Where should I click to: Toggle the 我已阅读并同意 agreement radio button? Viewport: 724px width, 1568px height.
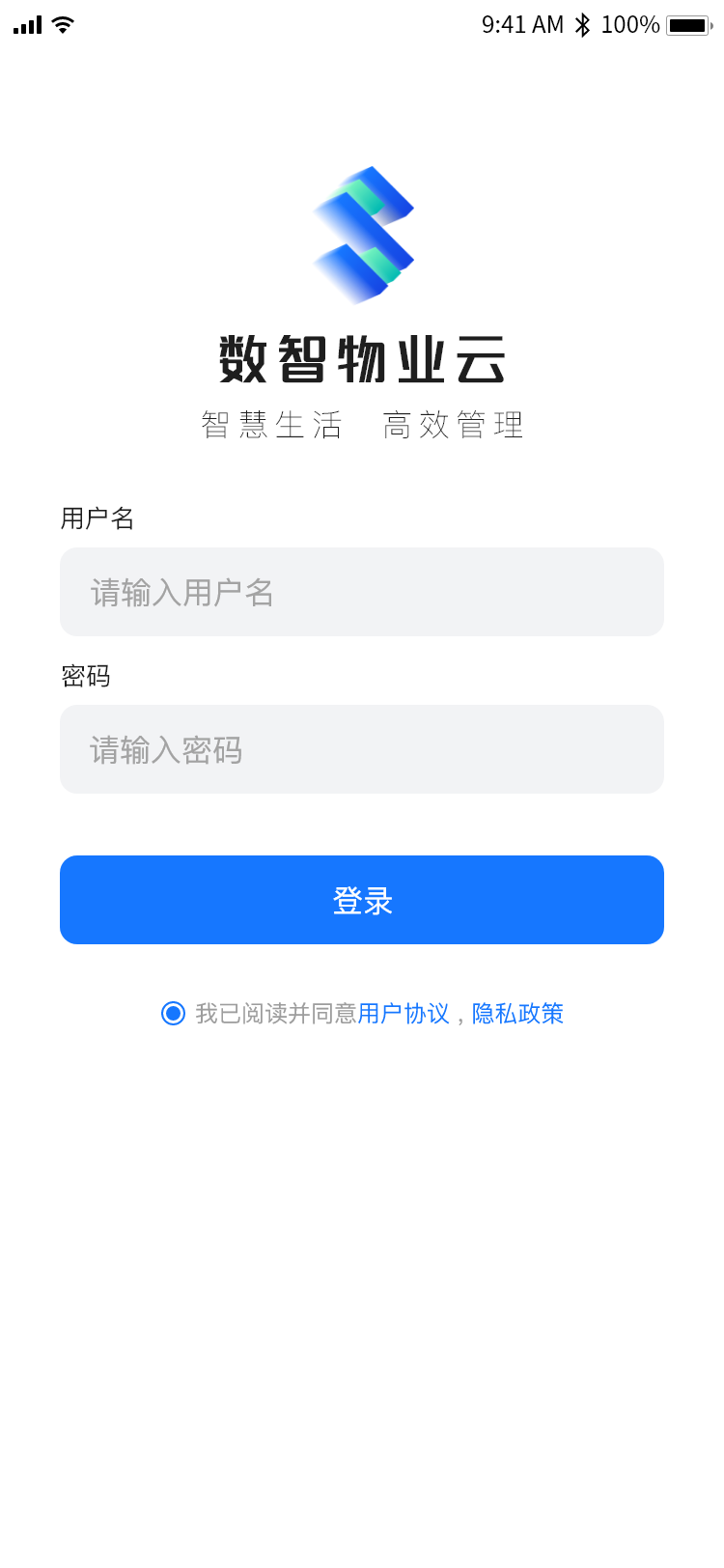tap(174, 1013)
